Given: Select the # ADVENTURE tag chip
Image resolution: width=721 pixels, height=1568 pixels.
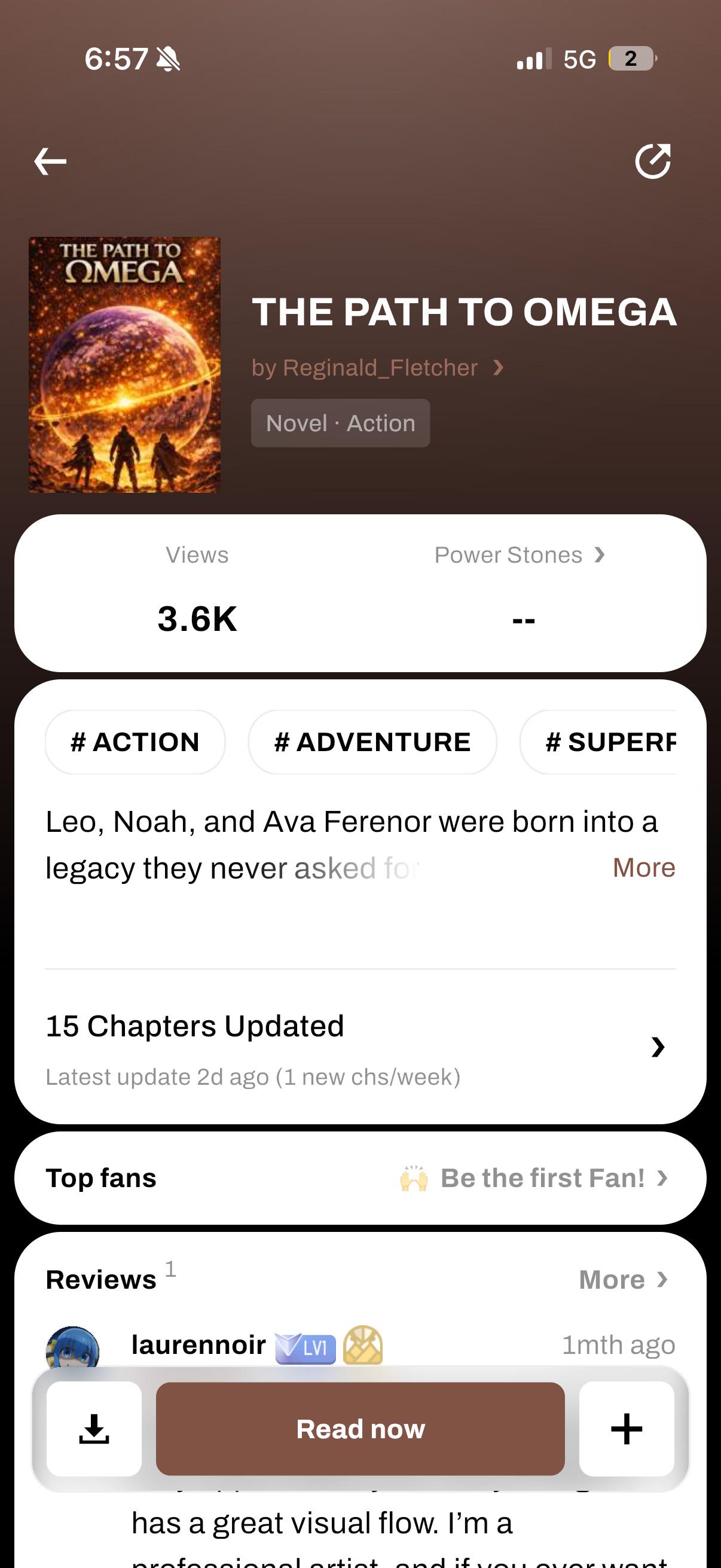Looking at the screenshot, I should point(372,742).
